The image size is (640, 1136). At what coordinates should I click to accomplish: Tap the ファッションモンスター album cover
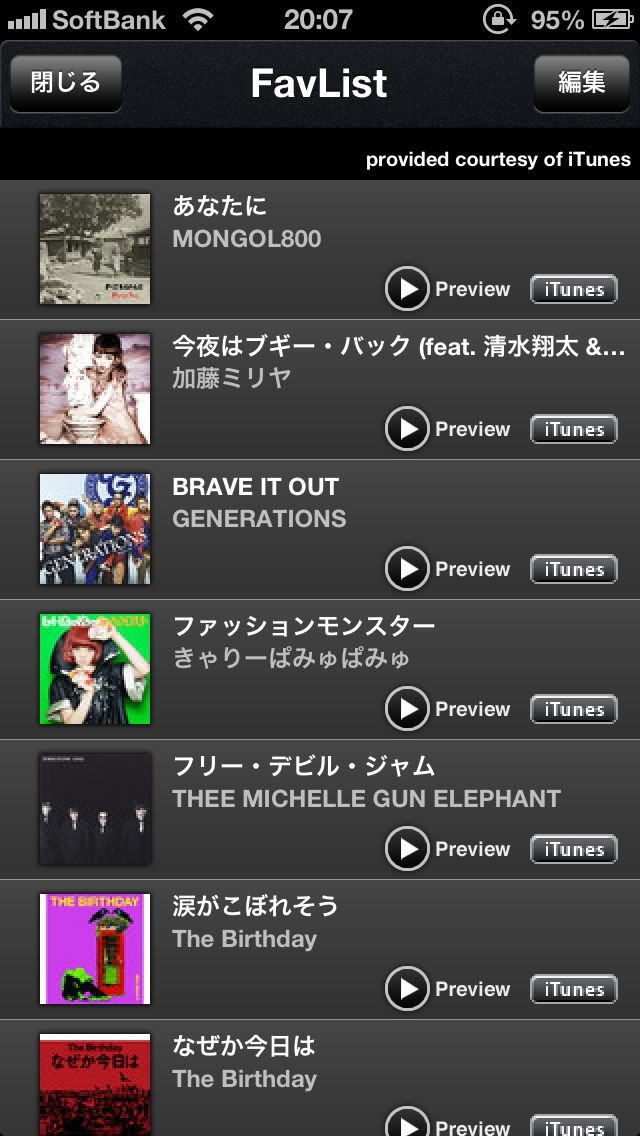coord(95,669)
